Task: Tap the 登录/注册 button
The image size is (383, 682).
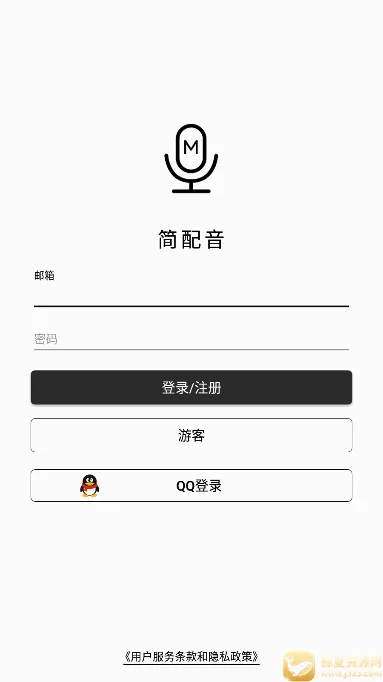Action: 191,387
